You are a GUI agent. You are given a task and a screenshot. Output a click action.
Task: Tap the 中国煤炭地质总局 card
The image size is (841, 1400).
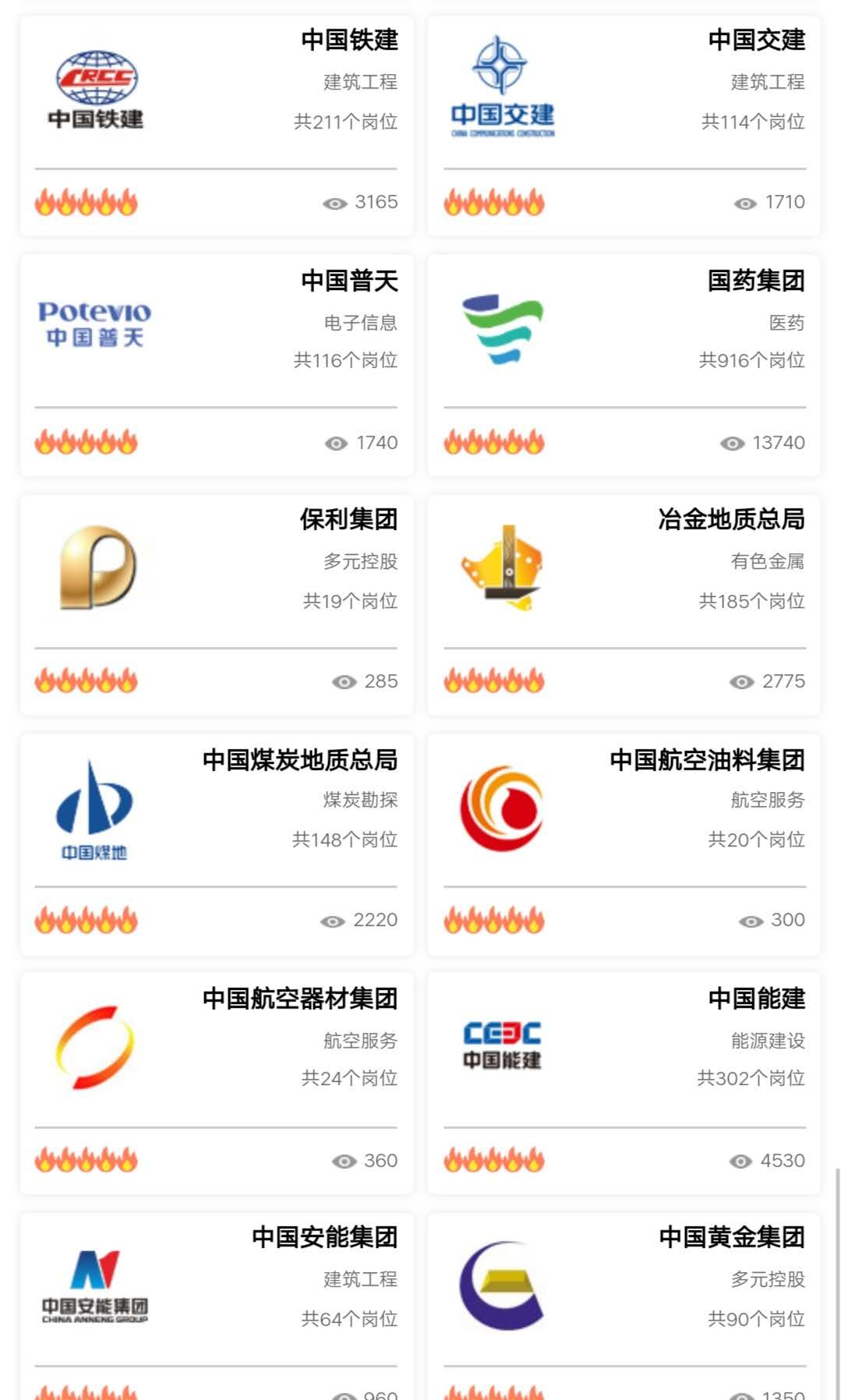217,844
